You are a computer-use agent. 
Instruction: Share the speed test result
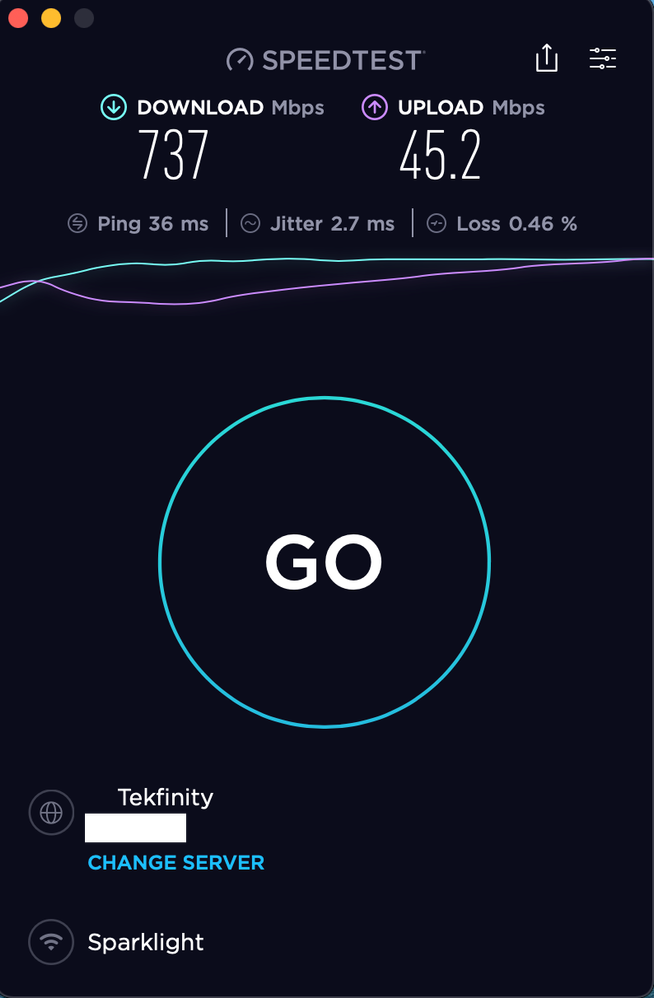point(546,59)
